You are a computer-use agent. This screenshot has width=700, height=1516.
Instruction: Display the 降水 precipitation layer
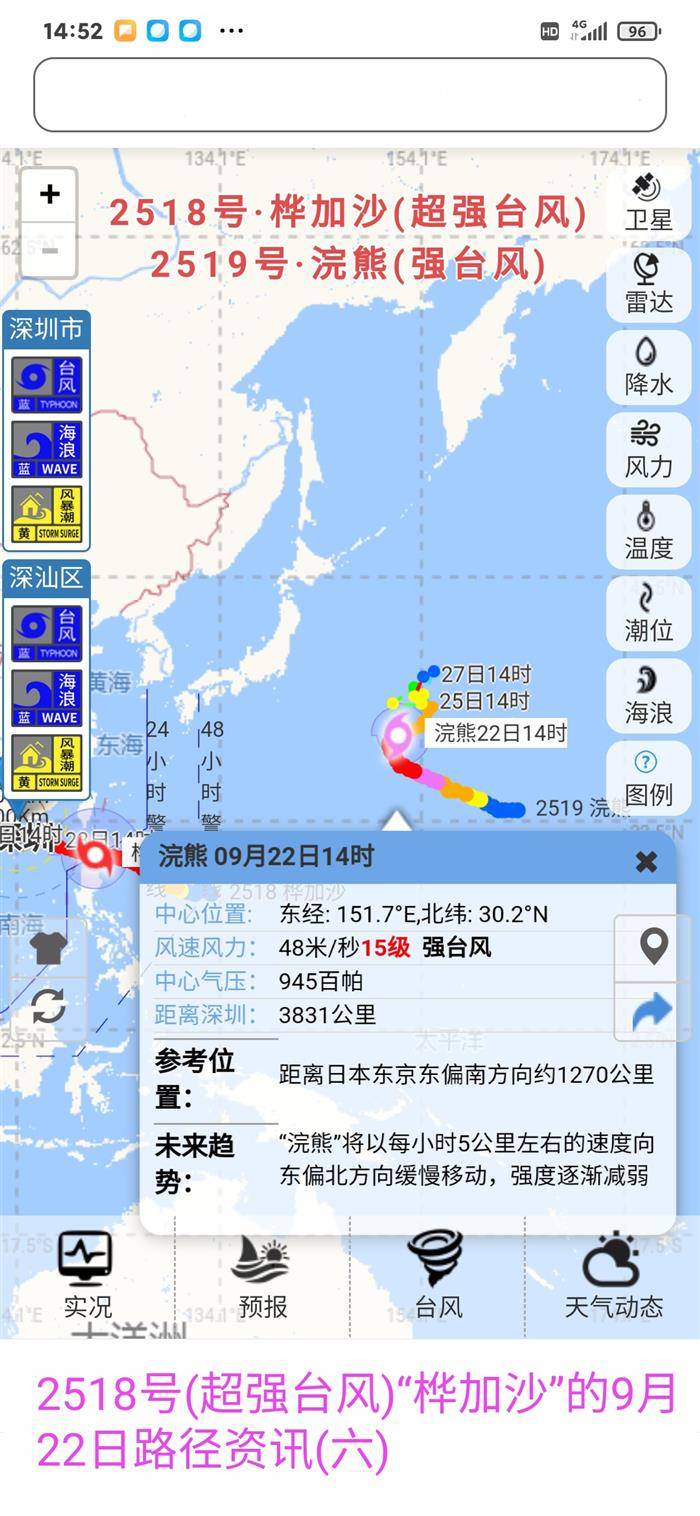pos(648,367)
